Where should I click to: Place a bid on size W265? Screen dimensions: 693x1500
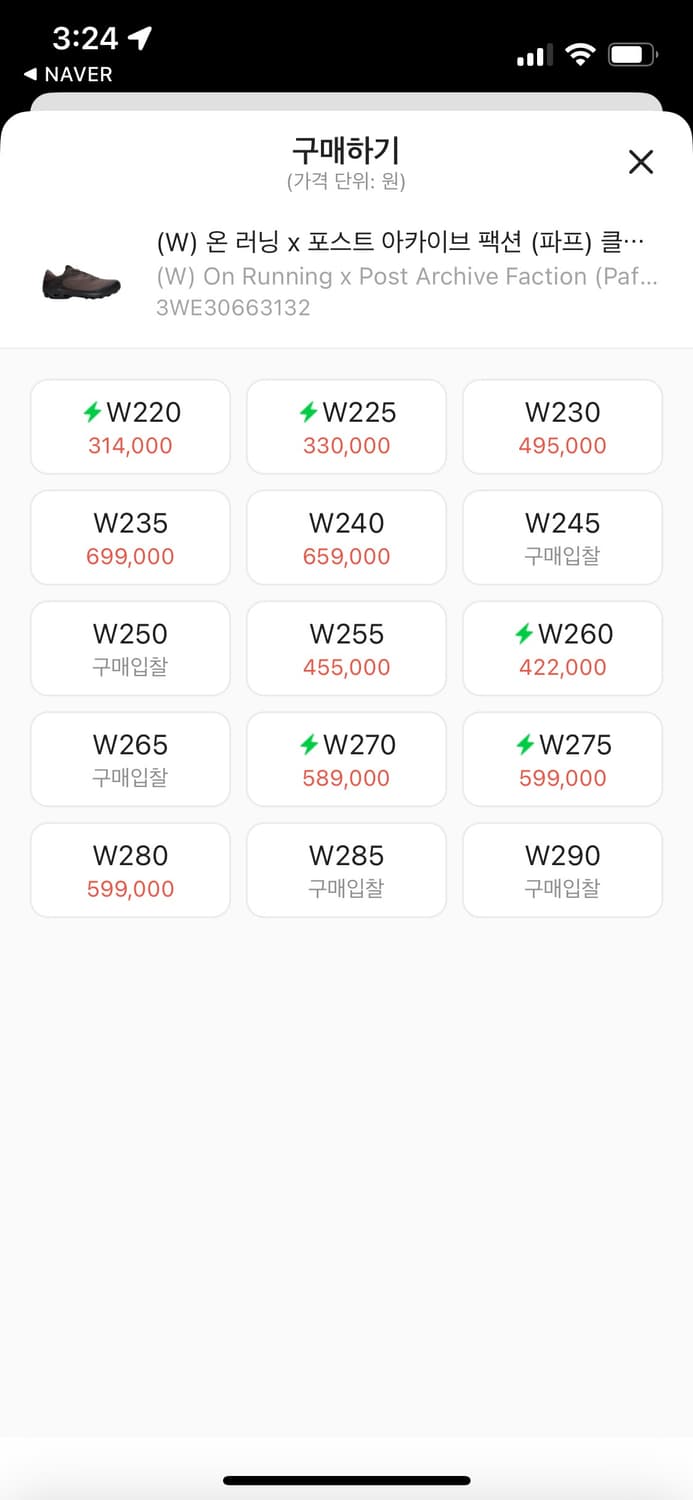[x=130, y=760]
